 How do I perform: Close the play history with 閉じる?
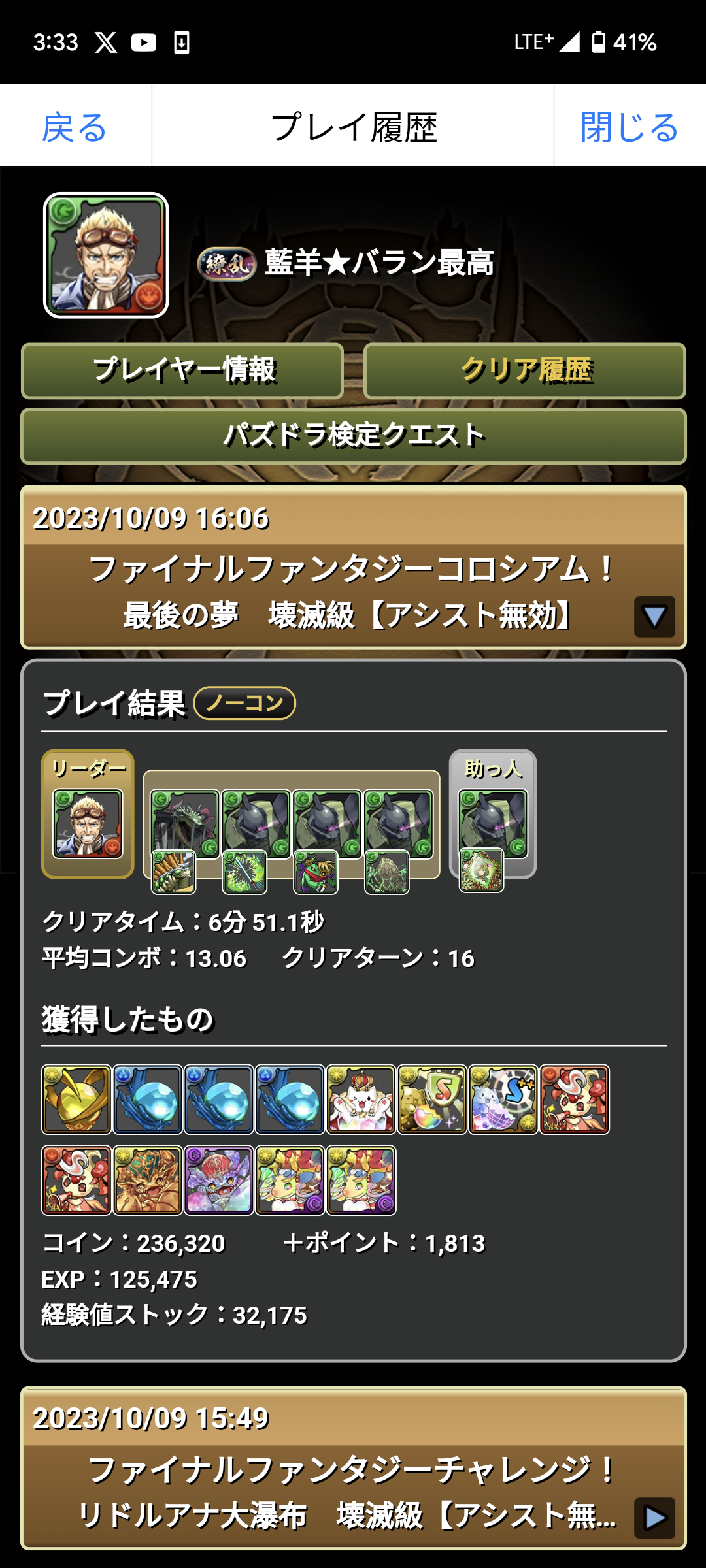(629, 127)
